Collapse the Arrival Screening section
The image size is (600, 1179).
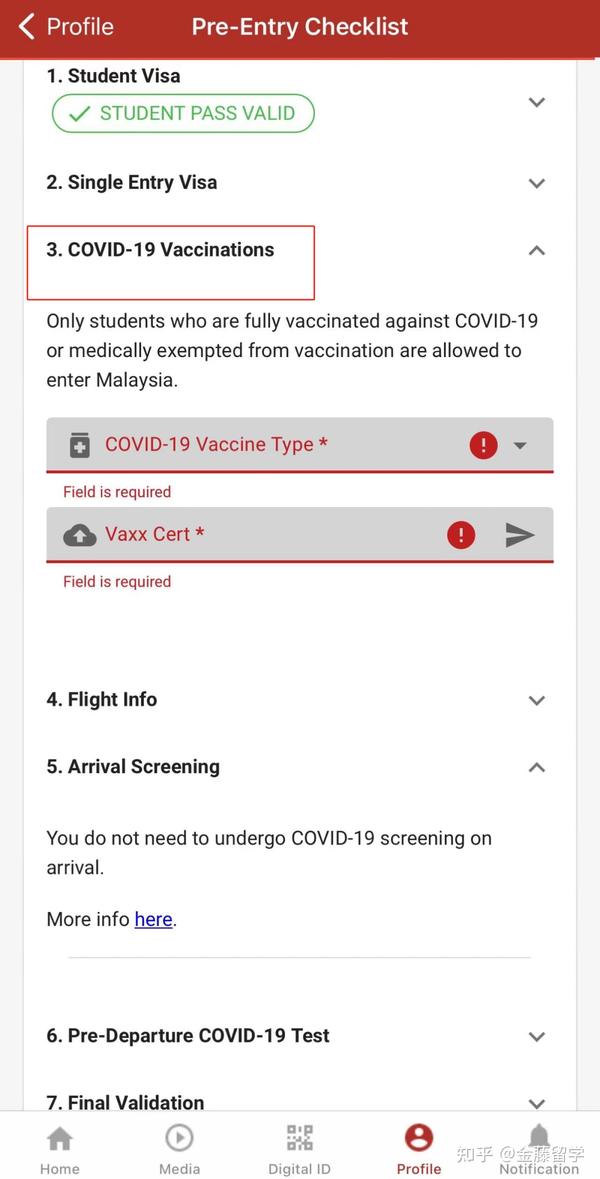pyautogui.click(x=537, y=767)
